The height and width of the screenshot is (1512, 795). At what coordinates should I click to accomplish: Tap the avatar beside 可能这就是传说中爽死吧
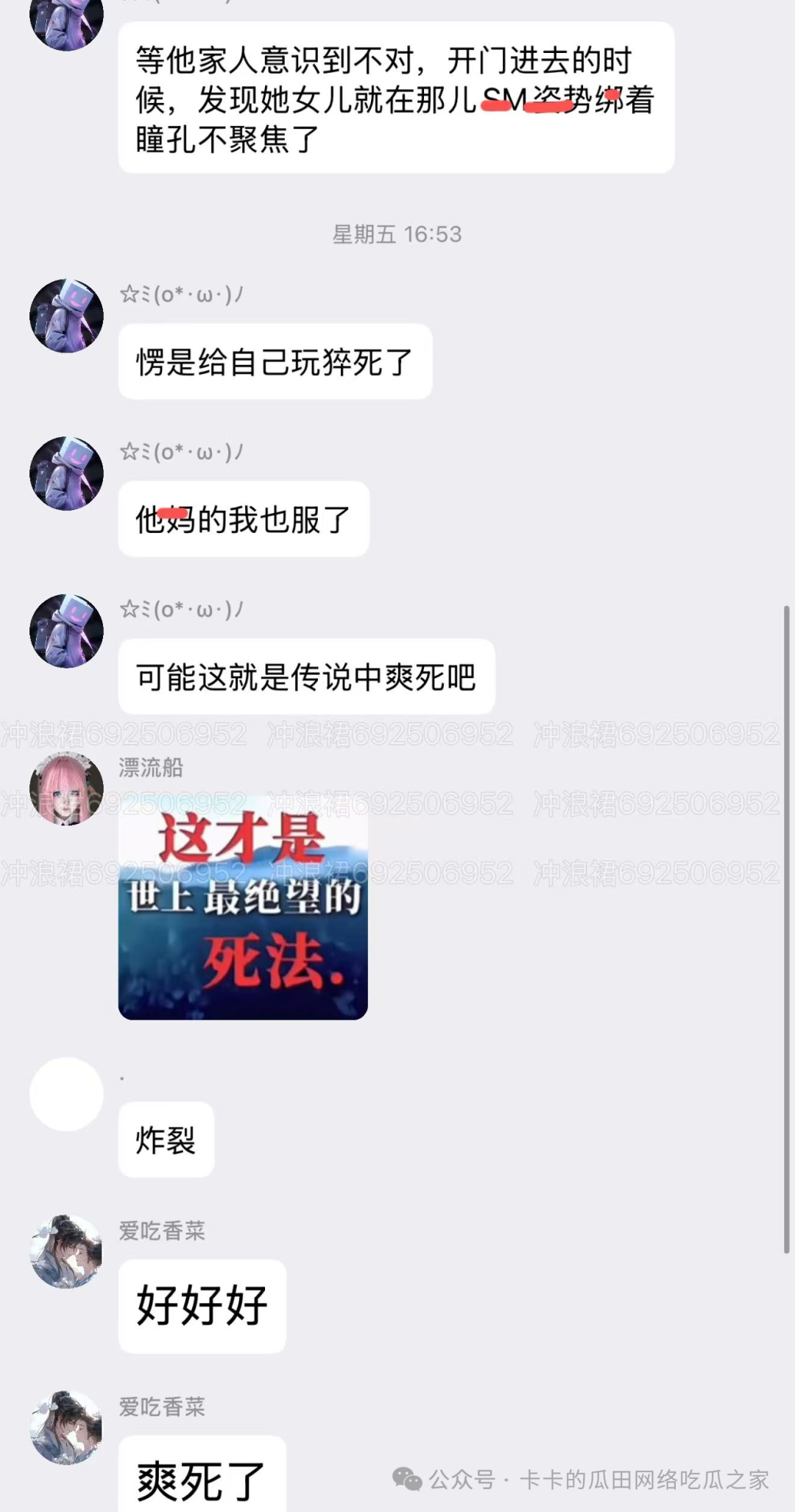[66, 631]
